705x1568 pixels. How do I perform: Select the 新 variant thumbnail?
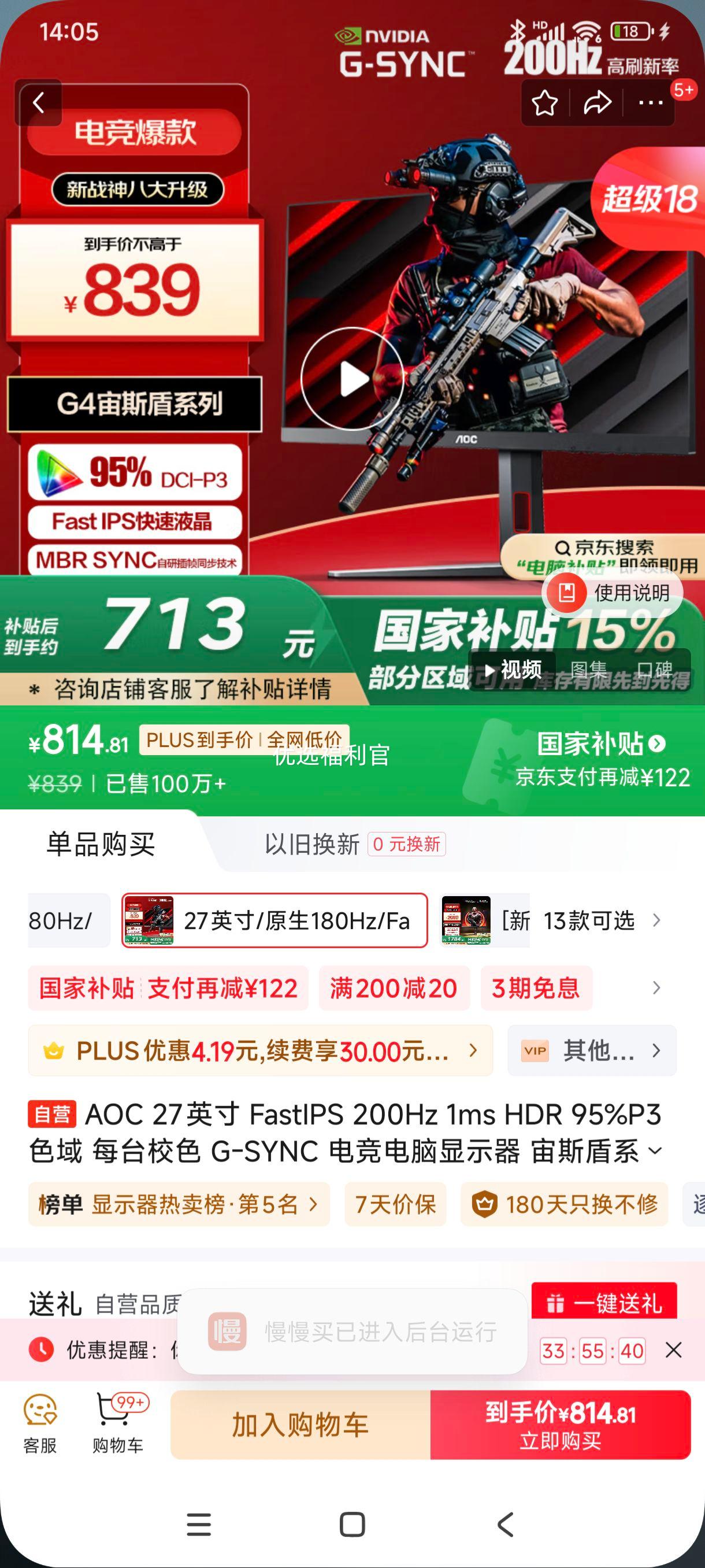[467, 920]
